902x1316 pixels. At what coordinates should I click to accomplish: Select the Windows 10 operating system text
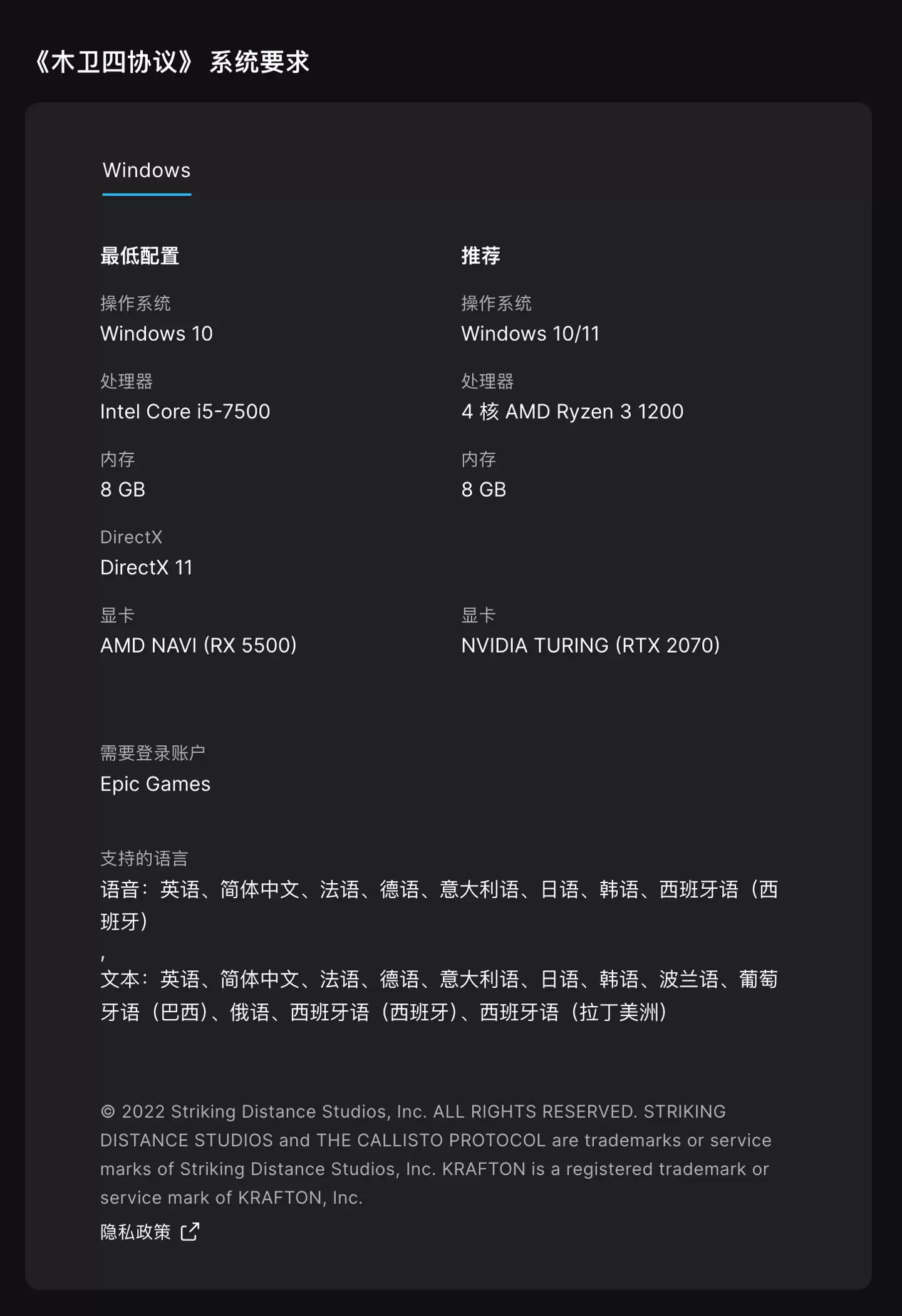(157, 333)
